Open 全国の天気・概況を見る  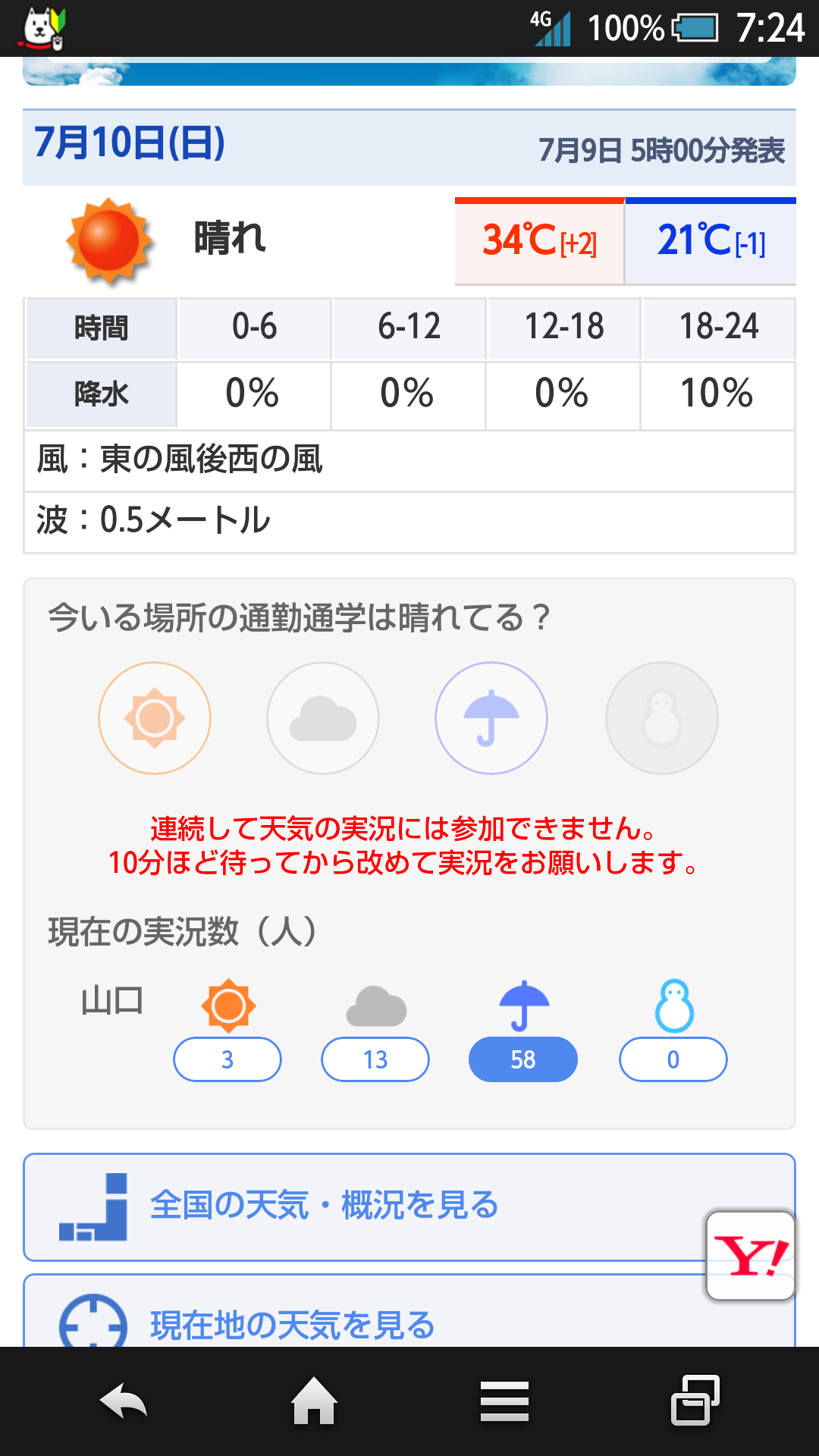pyautogui.click(x=364, y=1207)
